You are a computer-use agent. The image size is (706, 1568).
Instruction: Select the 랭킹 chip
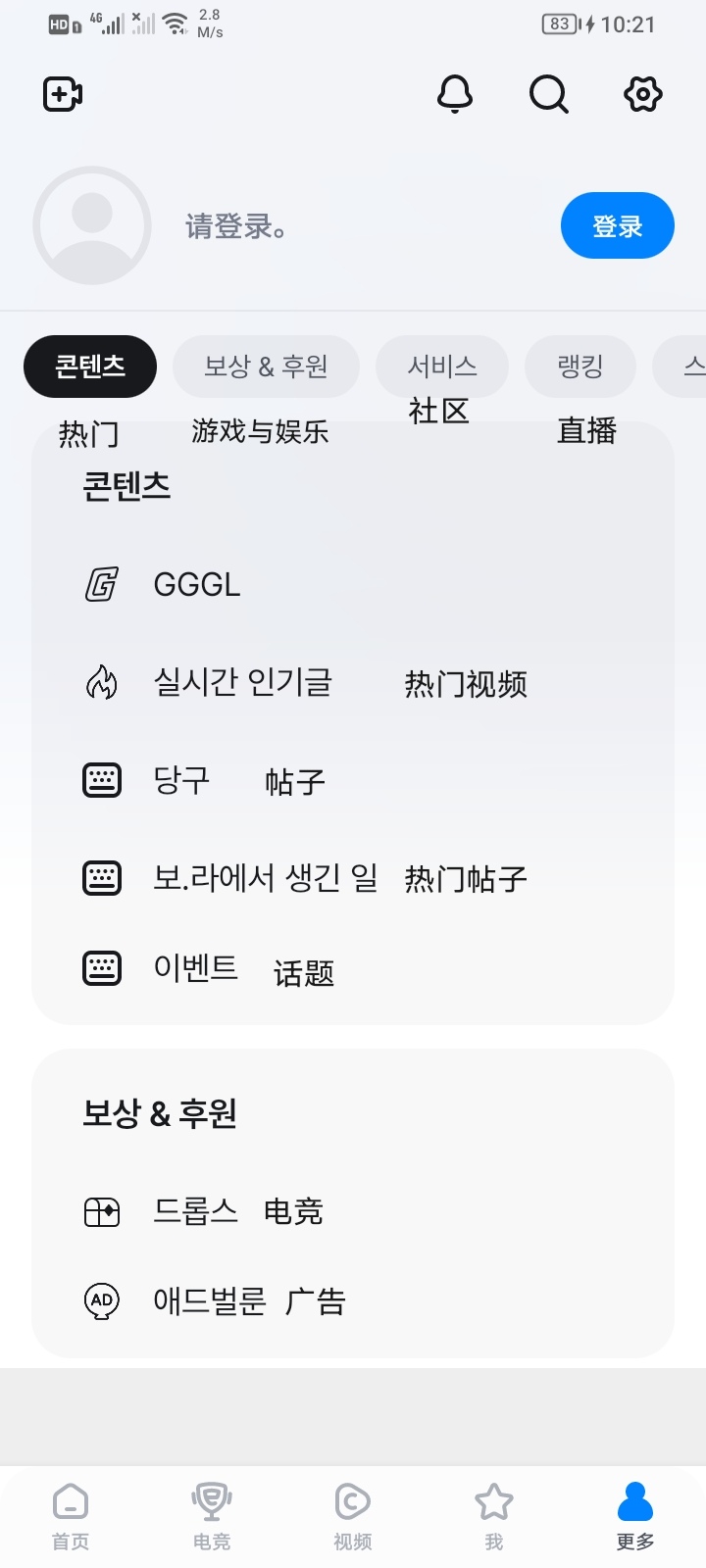coord(580,367)
